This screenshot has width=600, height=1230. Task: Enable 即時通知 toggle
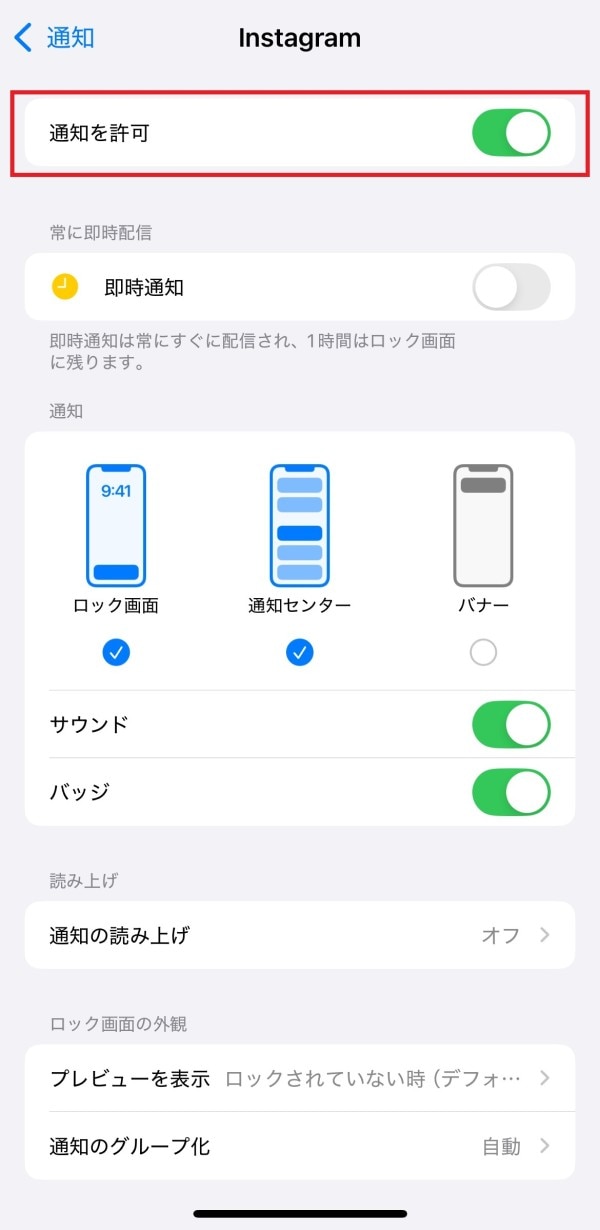511,288
